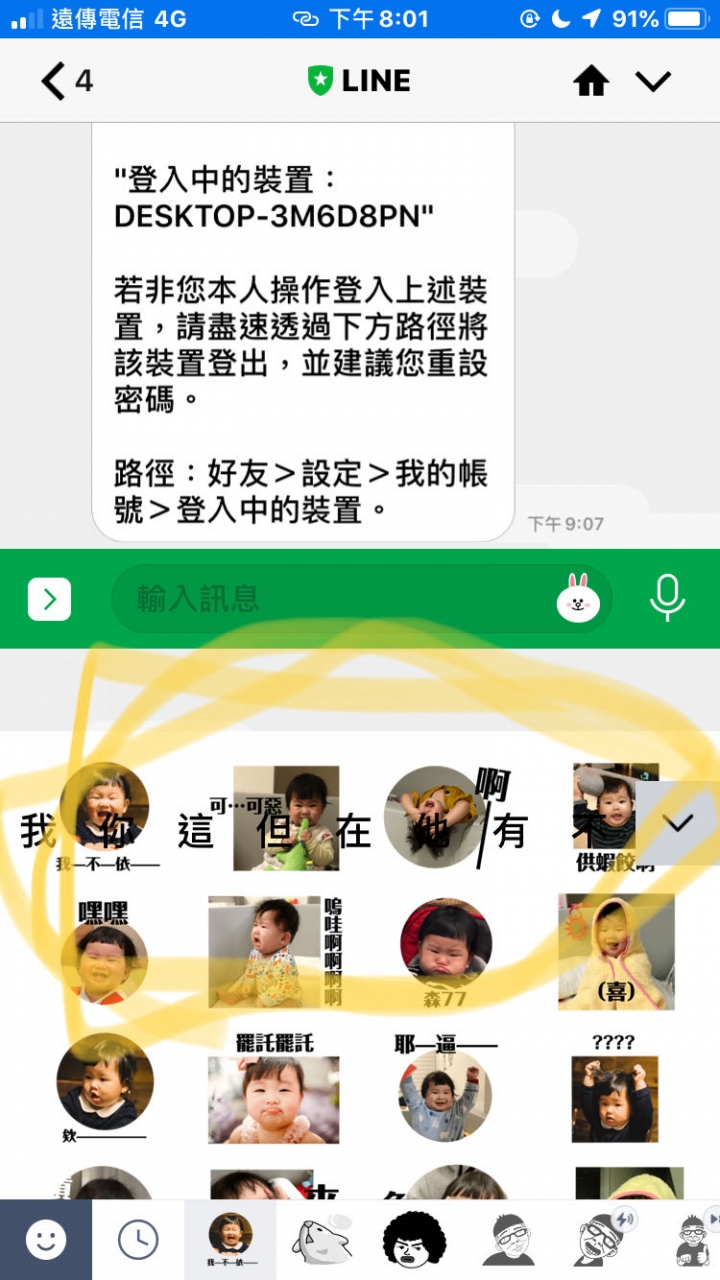Send the 欸 baby sticker
This screenshot has height=1280, width=720.
click(x=104, y=1088)
